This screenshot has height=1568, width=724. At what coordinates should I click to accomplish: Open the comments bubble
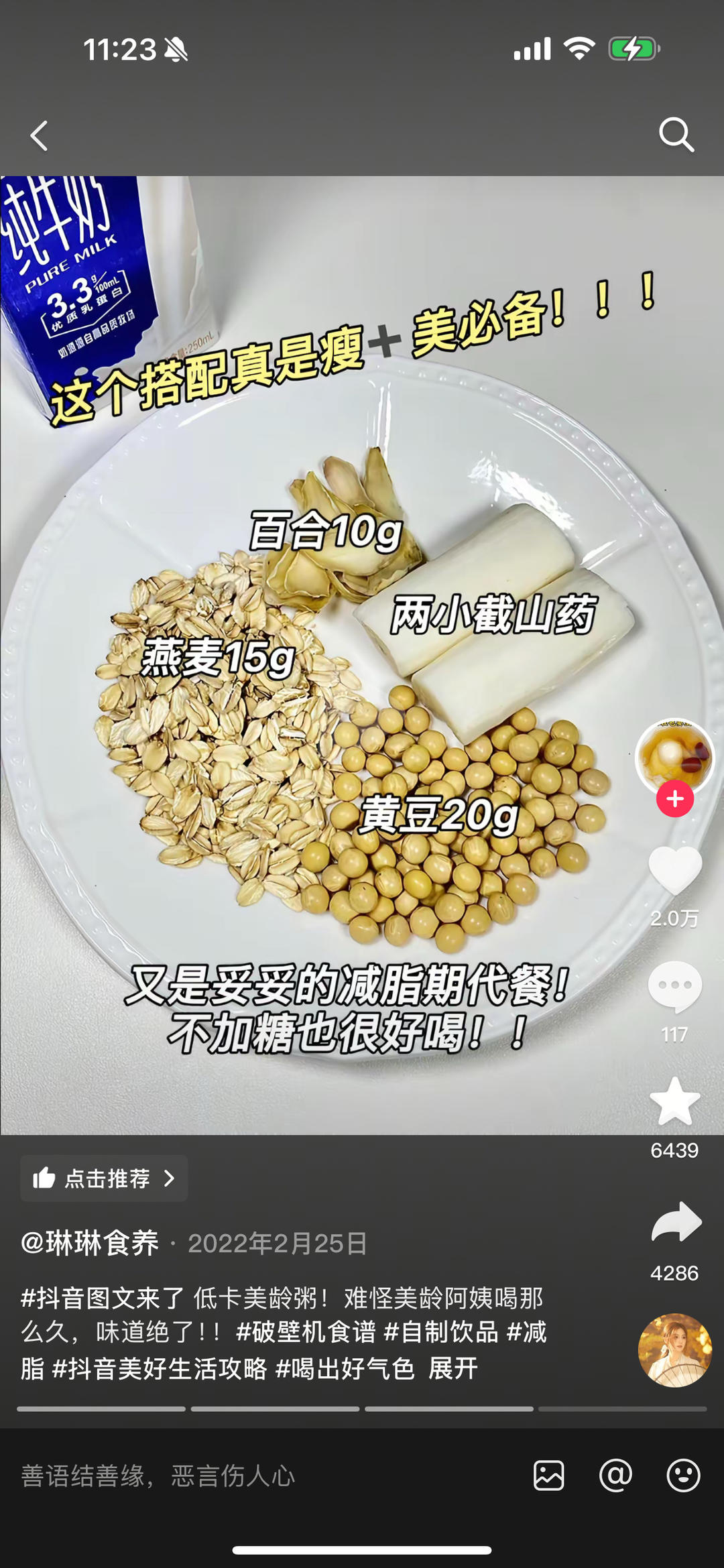point(674,986)
